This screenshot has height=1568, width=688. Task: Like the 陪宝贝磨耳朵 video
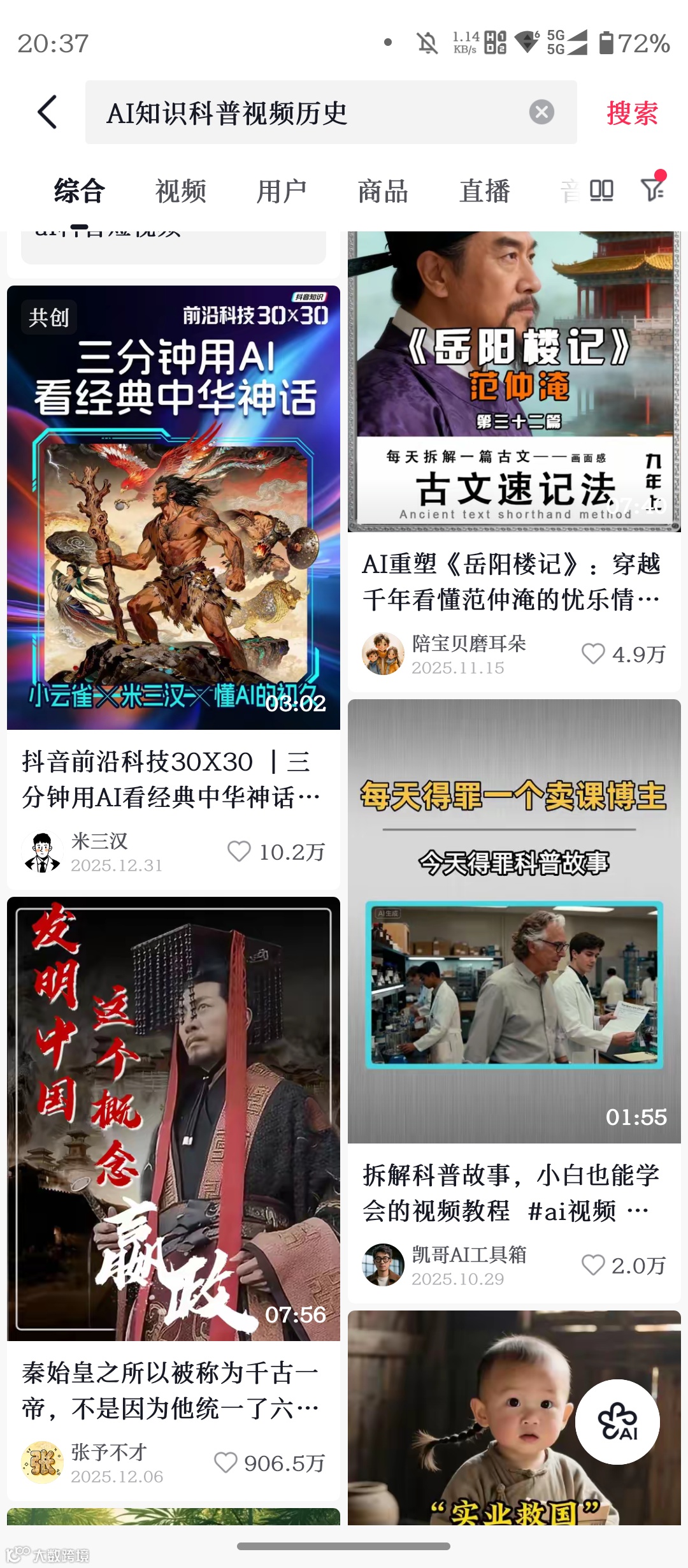click(593, 653)
